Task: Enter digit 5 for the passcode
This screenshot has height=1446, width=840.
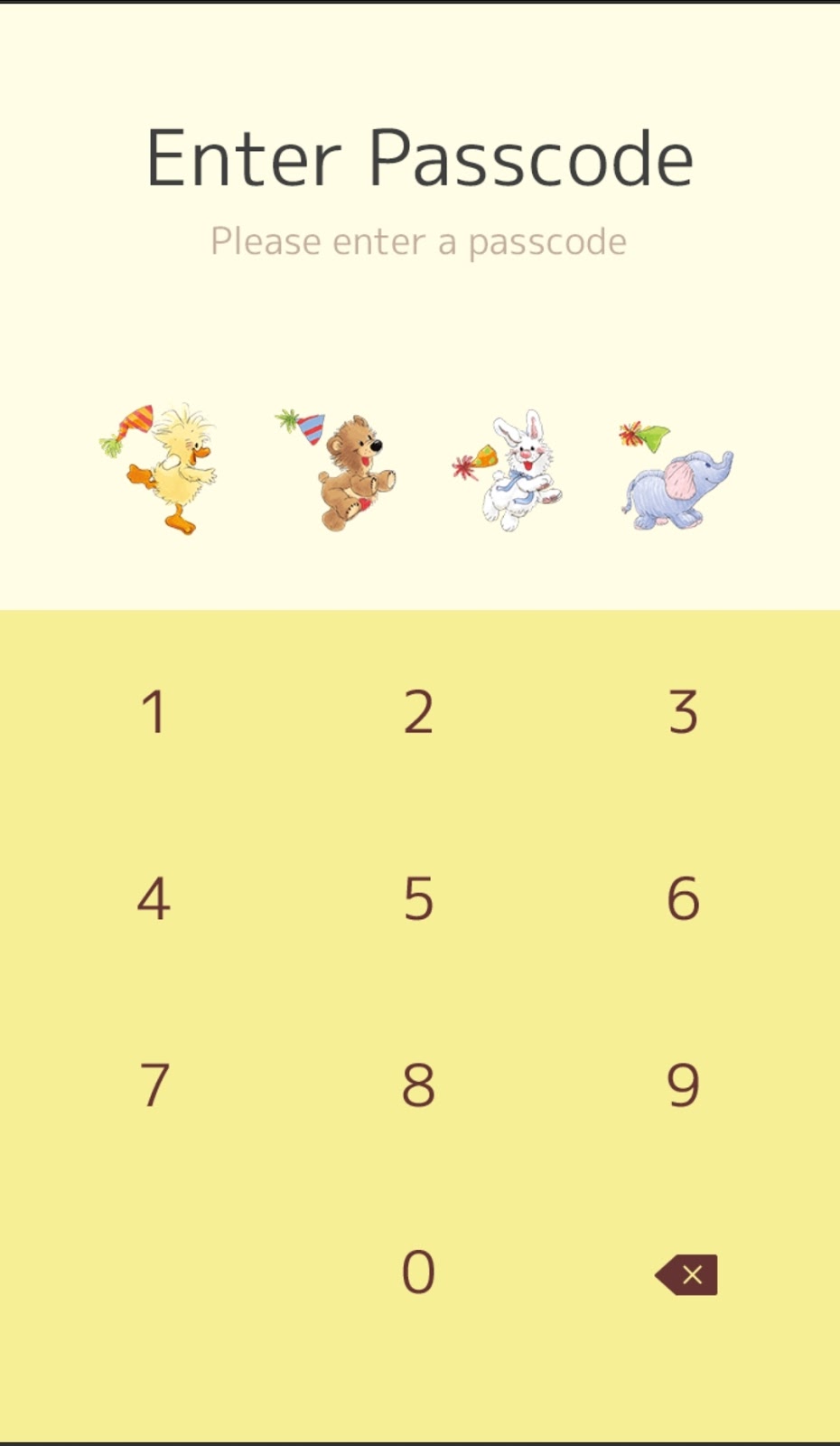Action: 418,898
